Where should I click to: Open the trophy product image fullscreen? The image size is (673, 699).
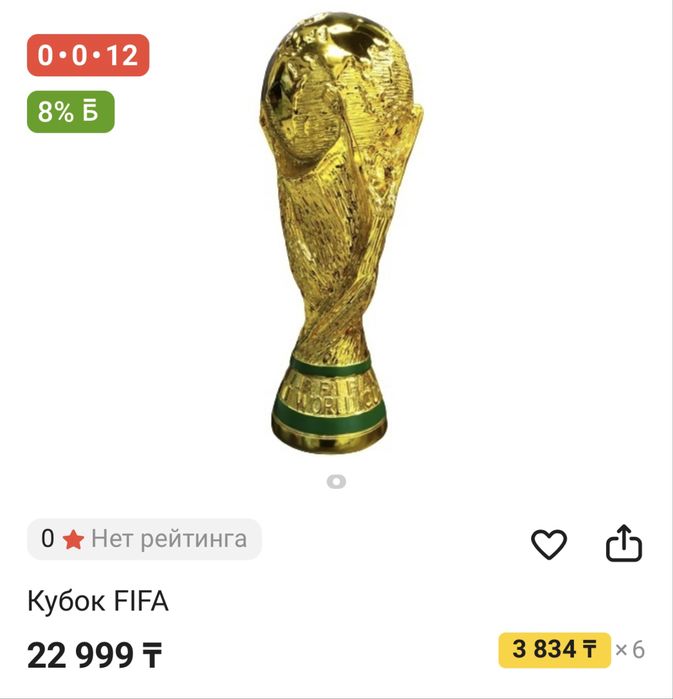click(336, 240)
